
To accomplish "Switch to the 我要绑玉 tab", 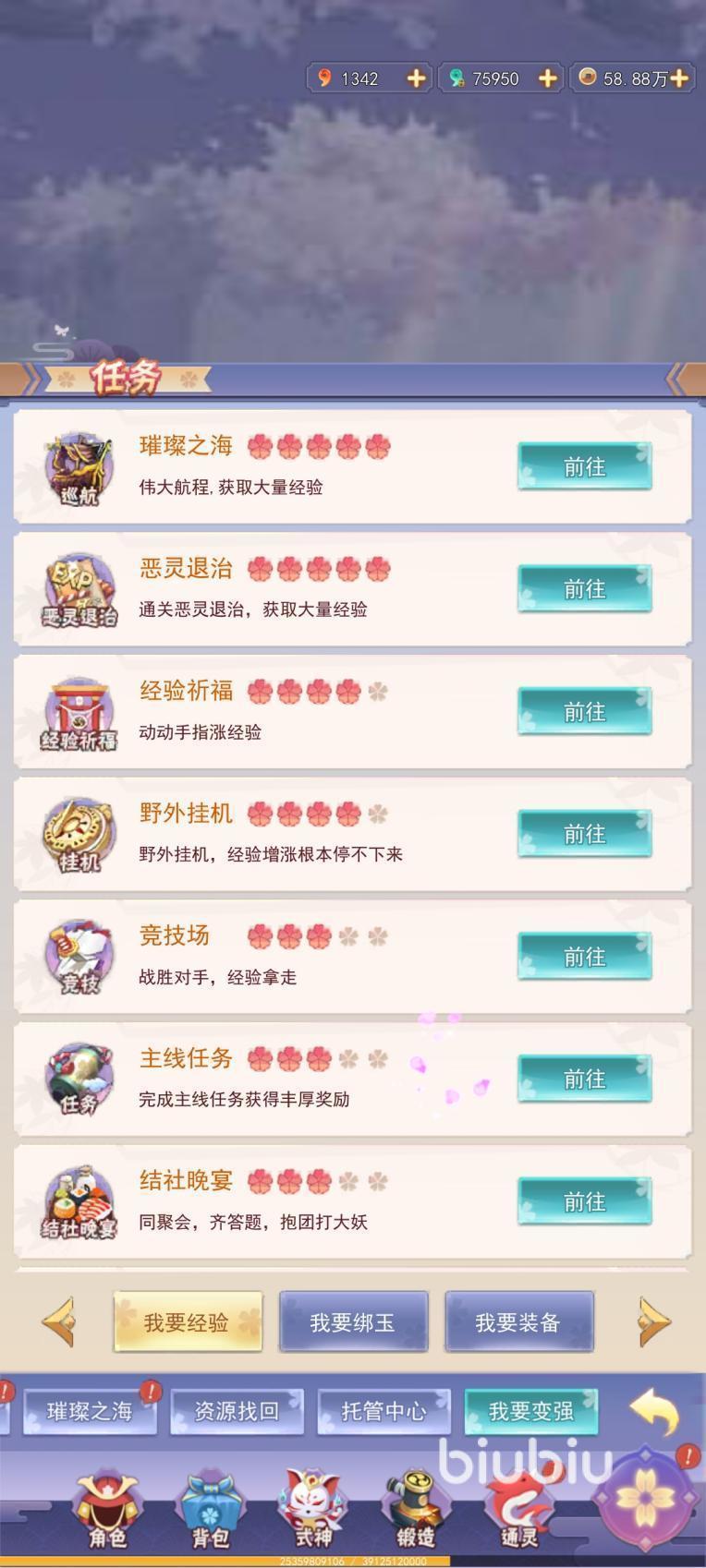I will pyautogui.click(x=353, y=1322).
